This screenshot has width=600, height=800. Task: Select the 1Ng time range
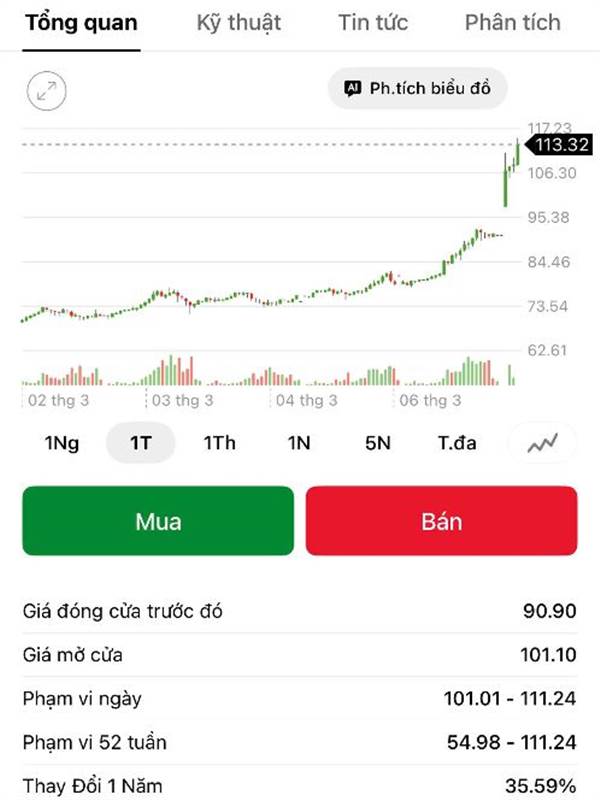[61, 443]
